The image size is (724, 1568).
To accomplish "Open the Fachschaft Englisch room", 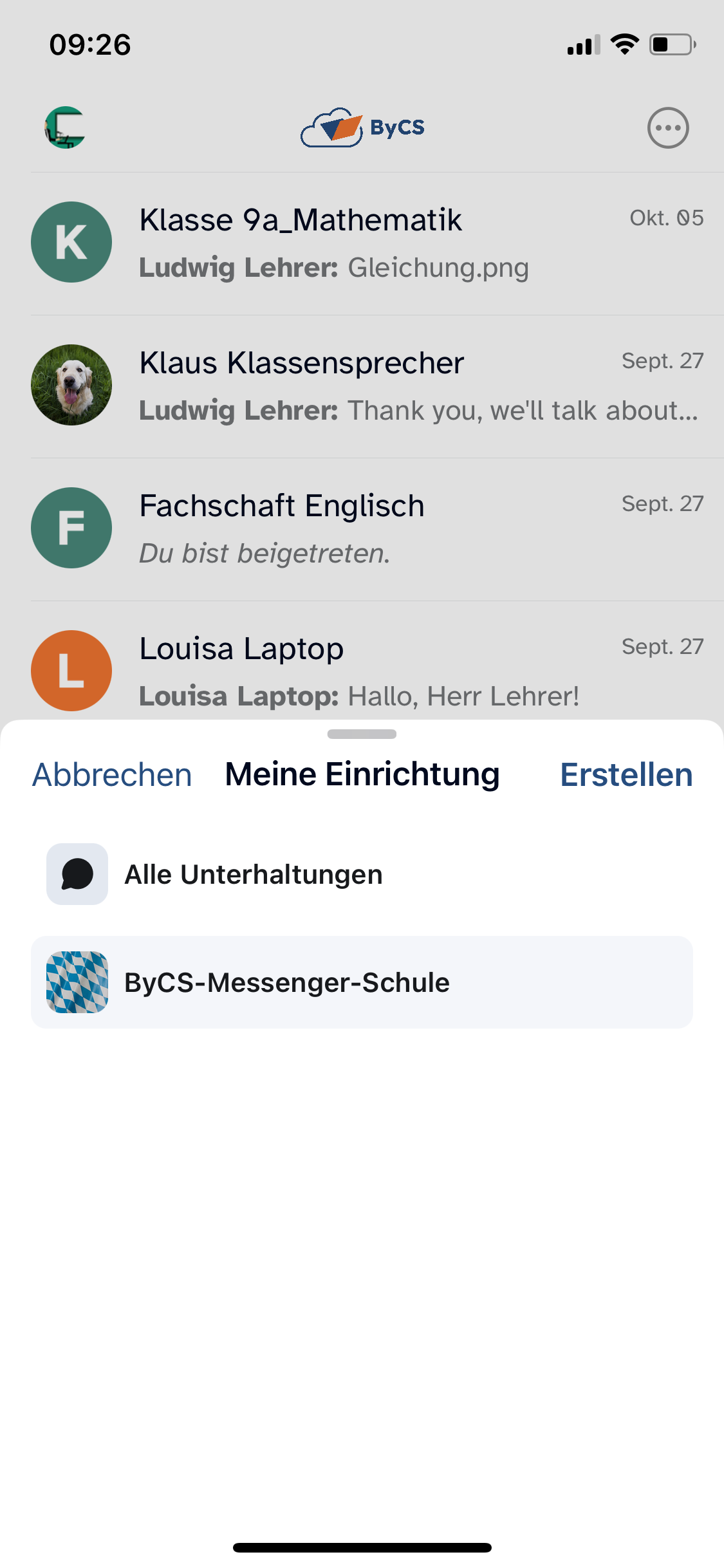I will [362, 529].
